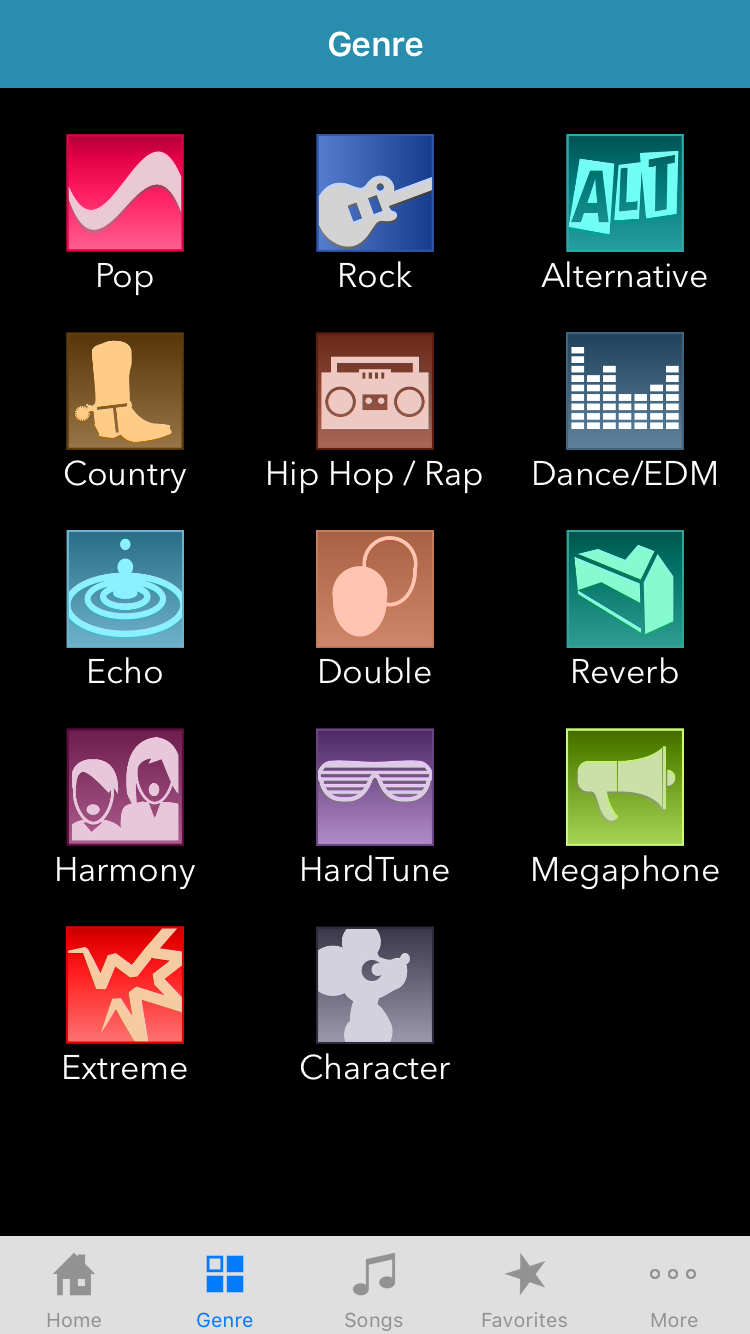Select the Harmony singers icon
Image resolution: width=750 pixels, height=1334 pixels.
point(124,786)
